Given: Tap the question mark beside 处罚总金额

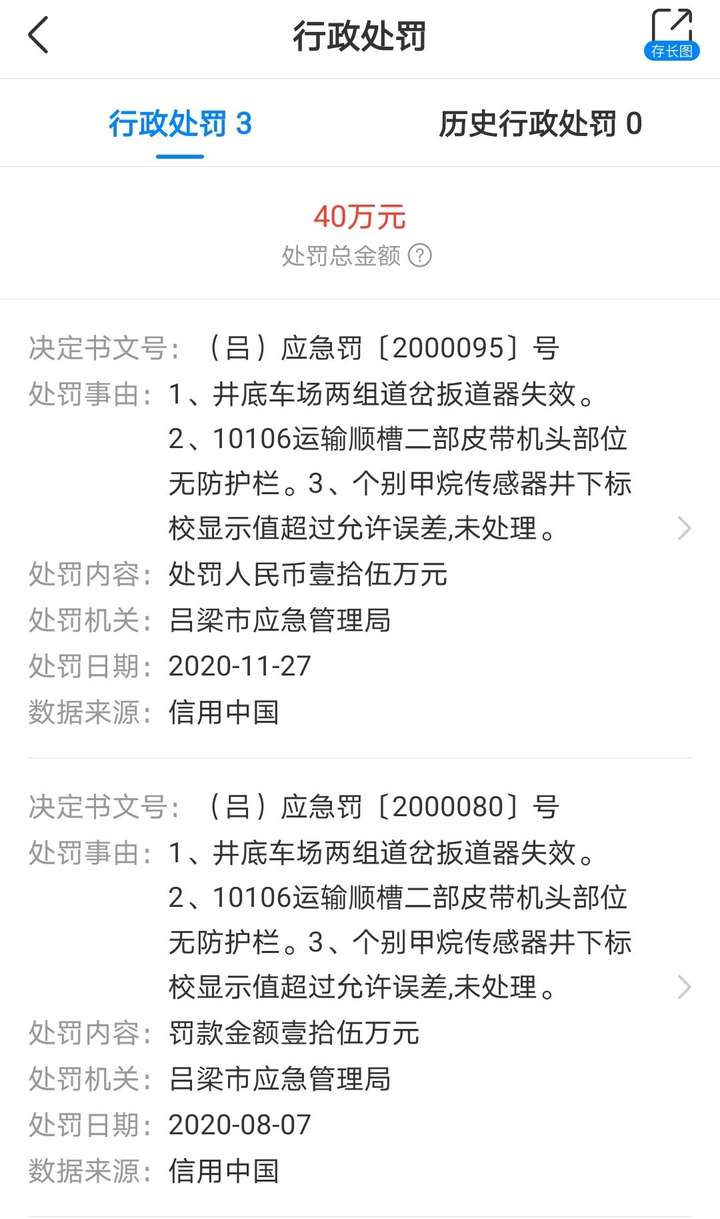Looking at the screenshot, I should point(421,256).
